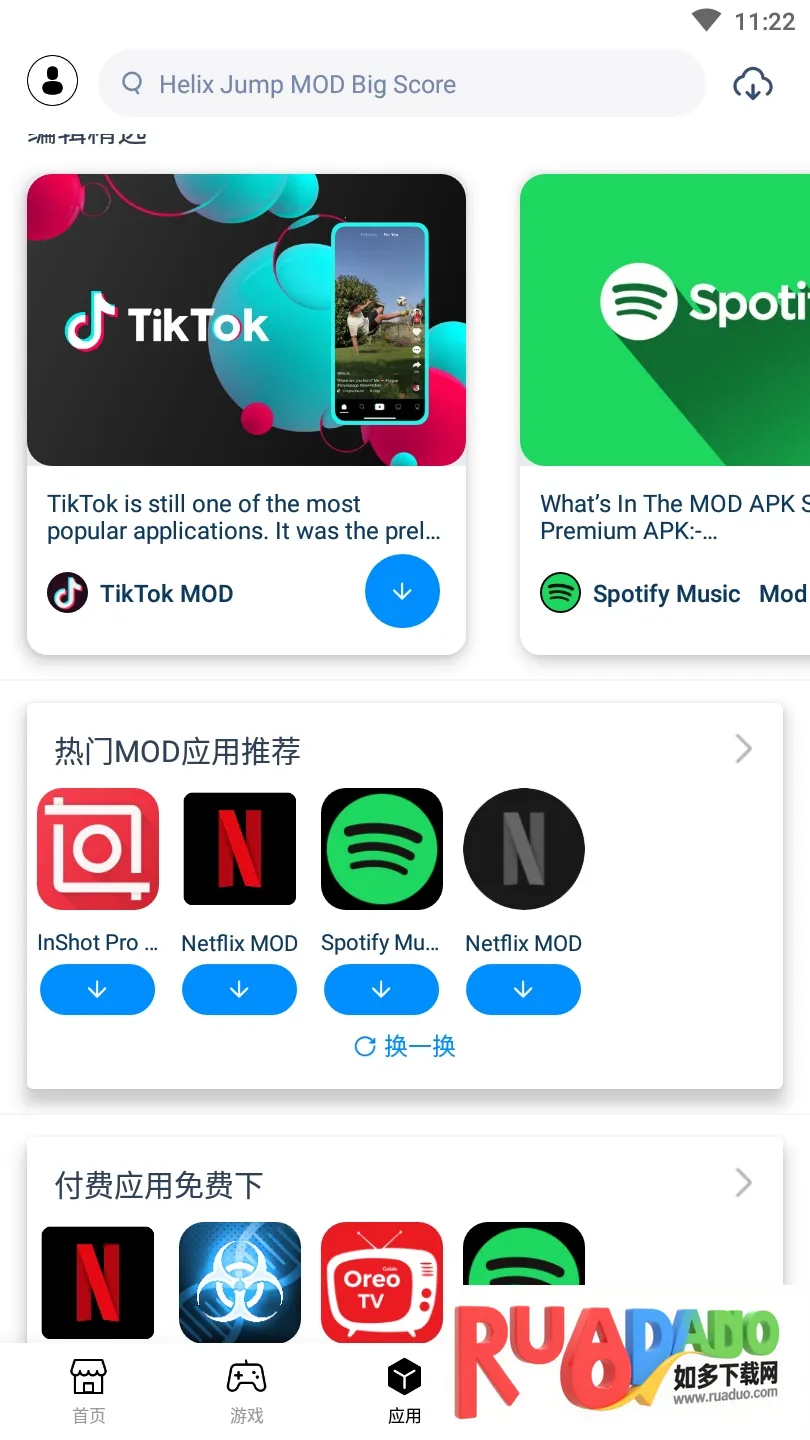
Task: Download Spotify Mu... via its blue button
Action: 381,990
